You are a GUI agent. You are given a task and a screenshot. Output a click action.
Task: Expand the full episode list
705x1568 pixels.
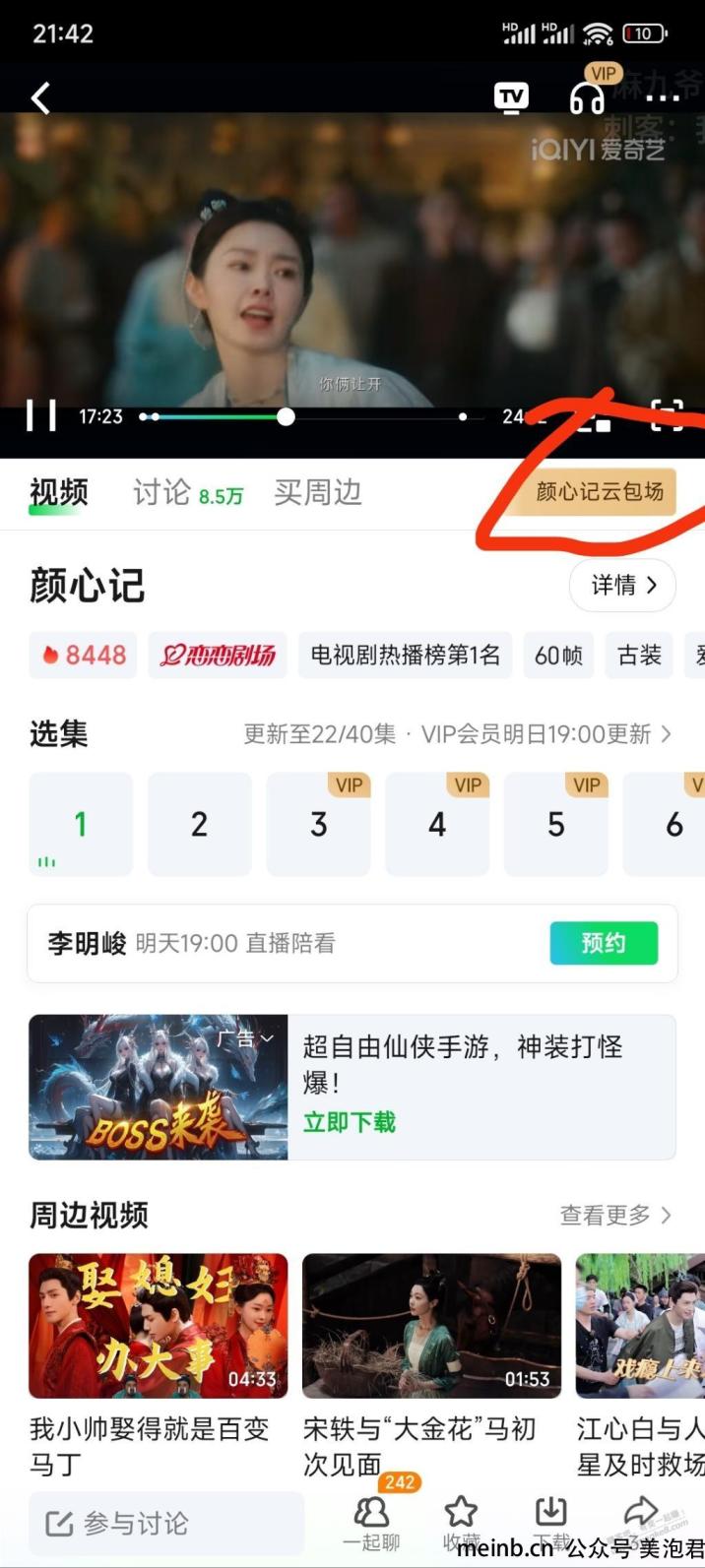tap(666, 734)
